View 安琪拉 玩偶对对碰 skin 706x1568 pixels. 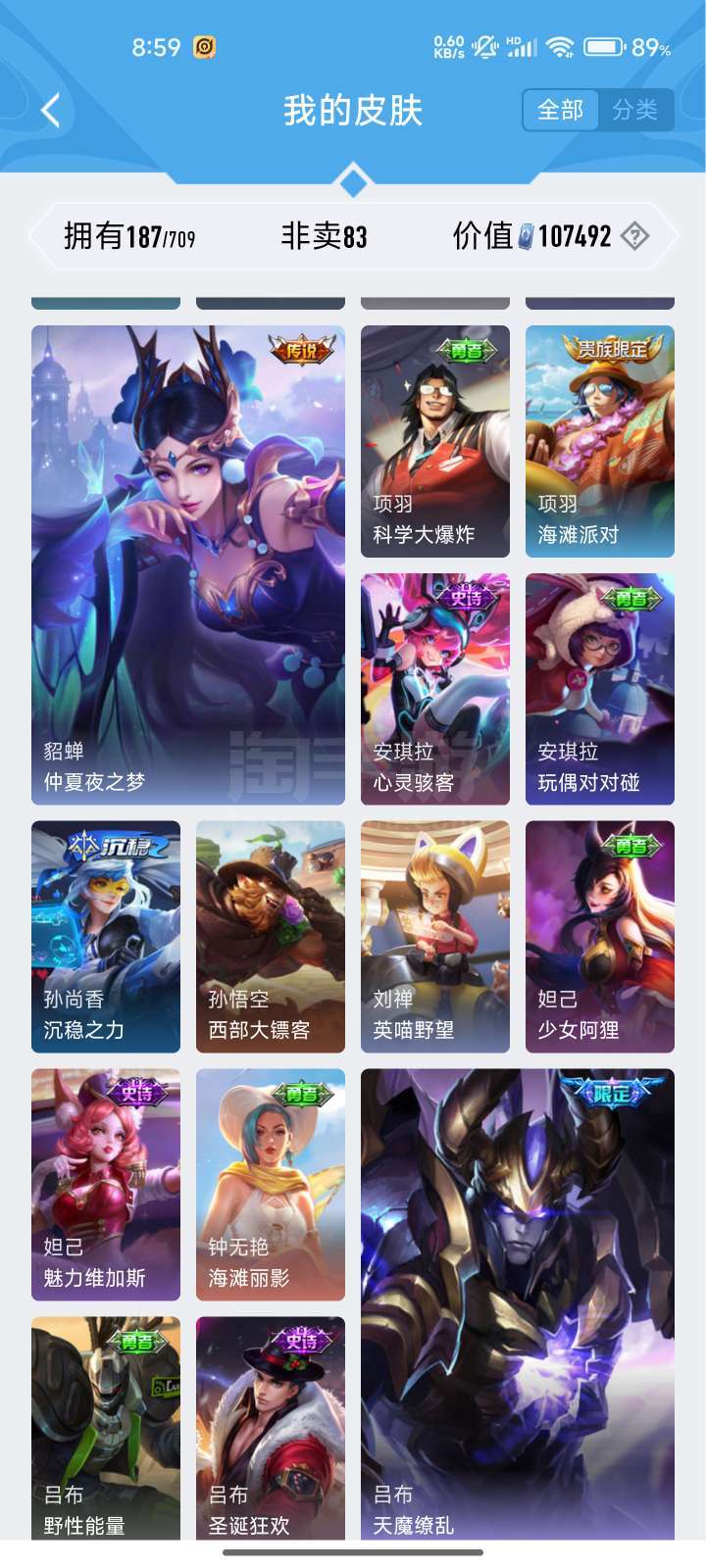coord(600,689)
